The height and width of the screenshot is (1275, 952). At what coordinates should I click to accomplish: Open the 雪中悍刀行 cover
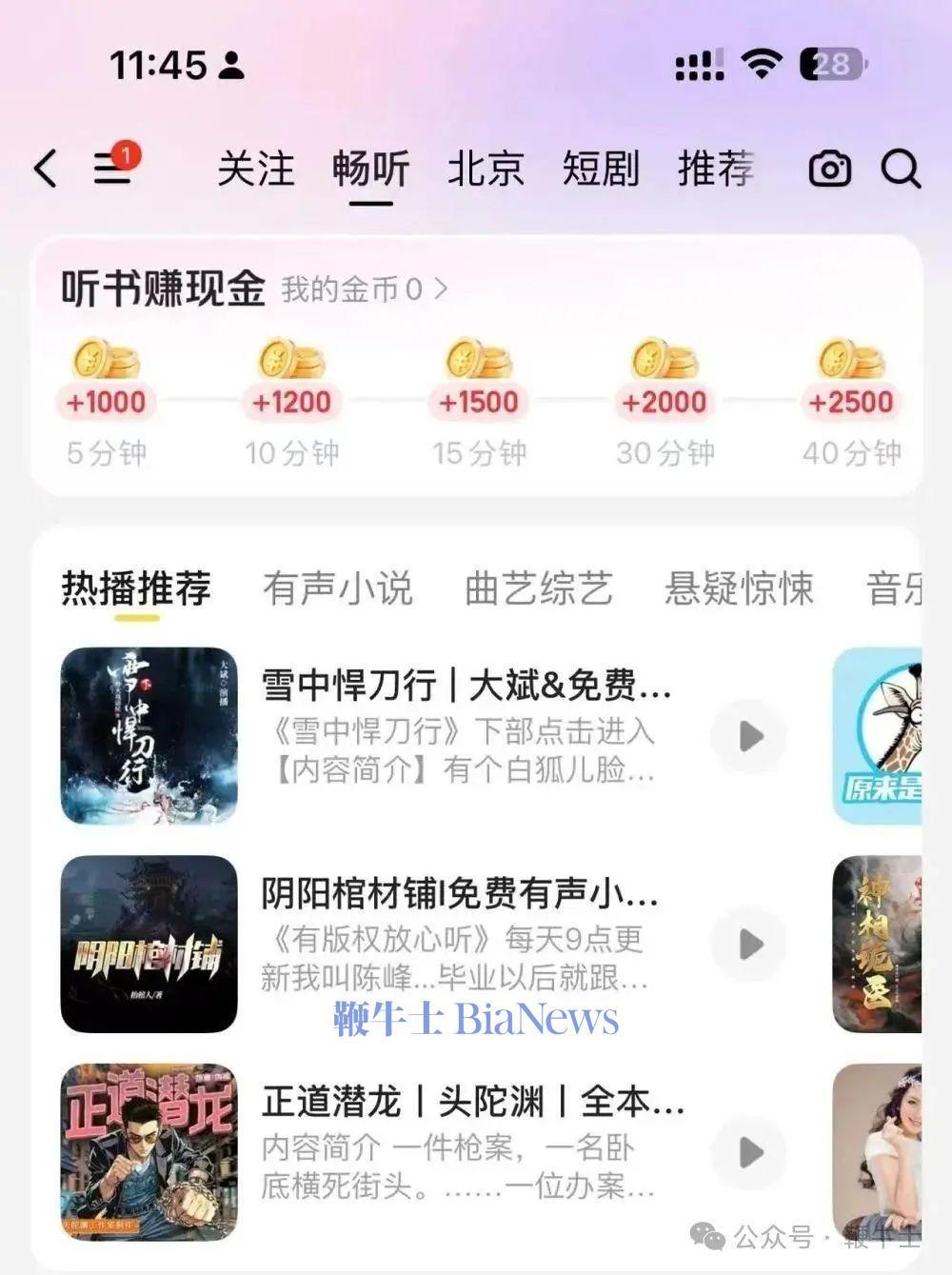point(149,736)
